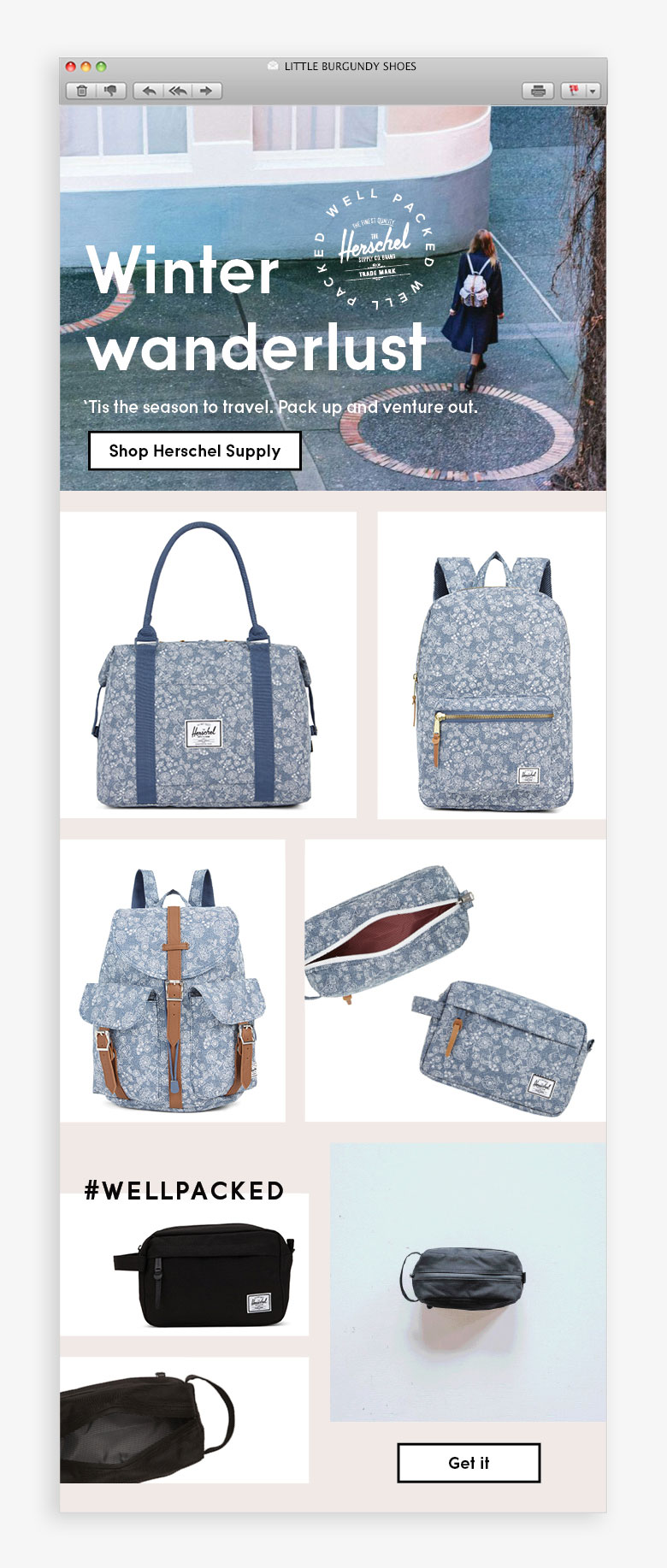Screen dimensions: 667x1568
Task: Open the floral backpack with leather straps
Action: (x=173, y=981)
